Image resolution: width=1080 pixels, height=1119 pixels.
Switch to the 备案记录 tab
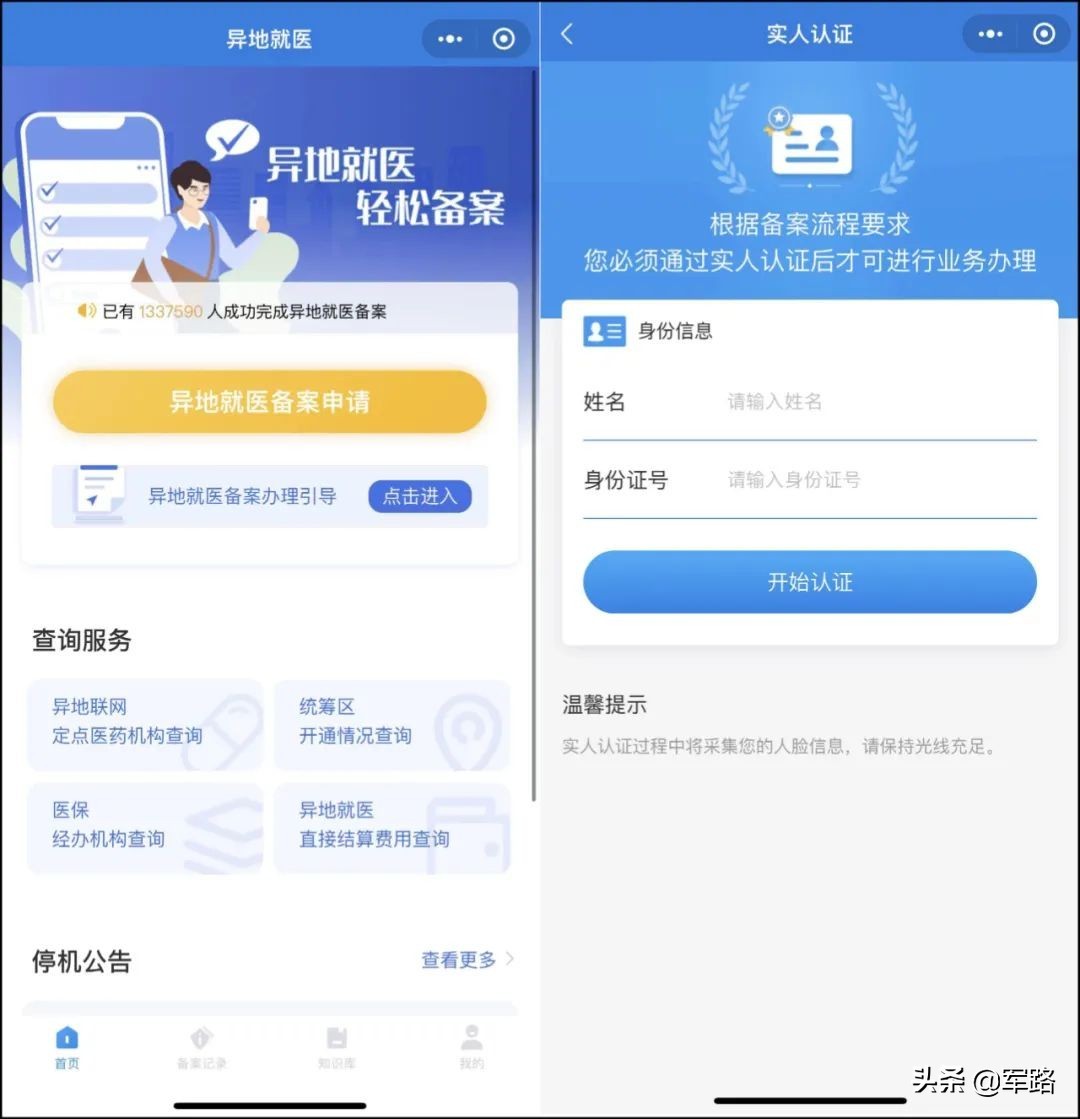tap(202, 1048)
